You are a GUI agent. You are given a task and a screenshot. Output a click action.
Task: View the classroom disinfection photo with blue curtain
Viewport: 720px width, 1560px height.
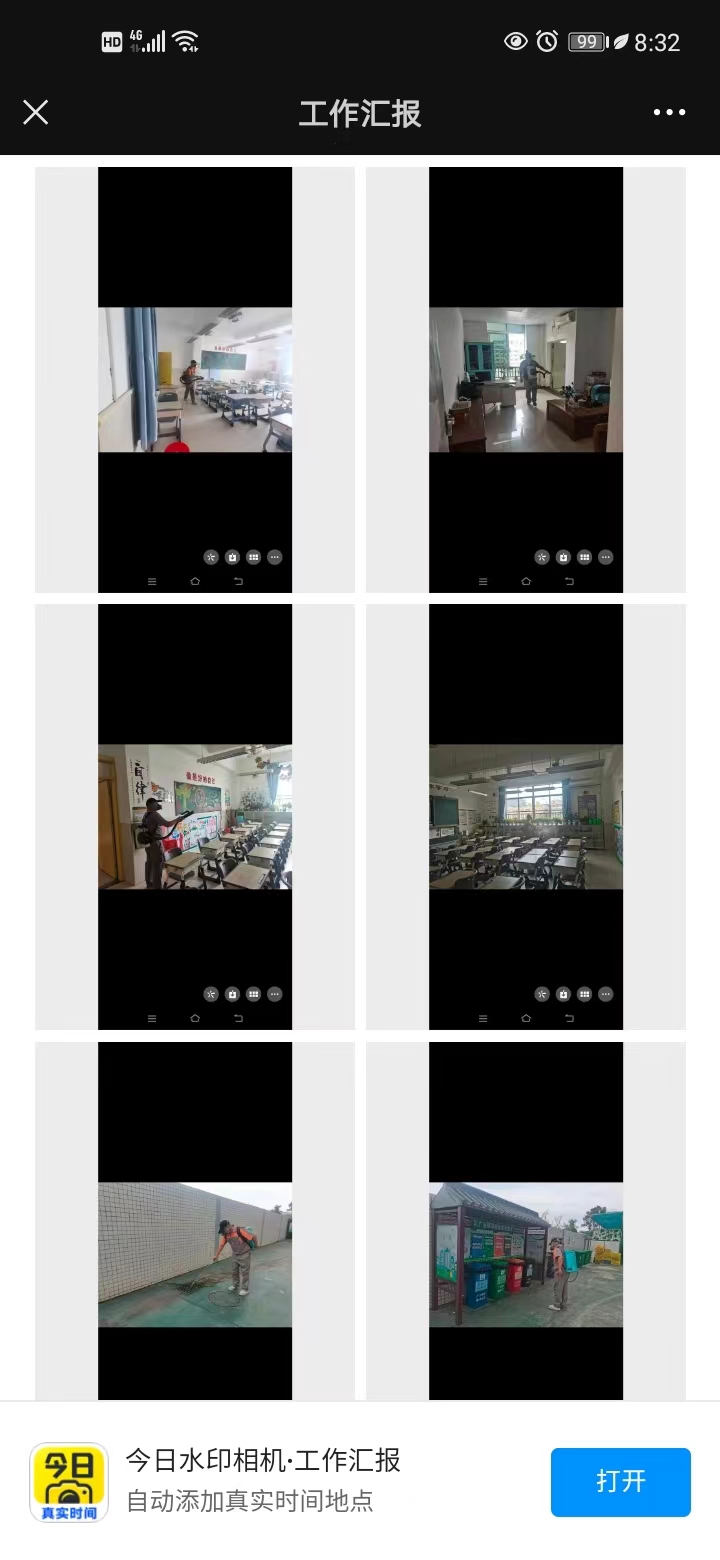[x=195, y=380]
